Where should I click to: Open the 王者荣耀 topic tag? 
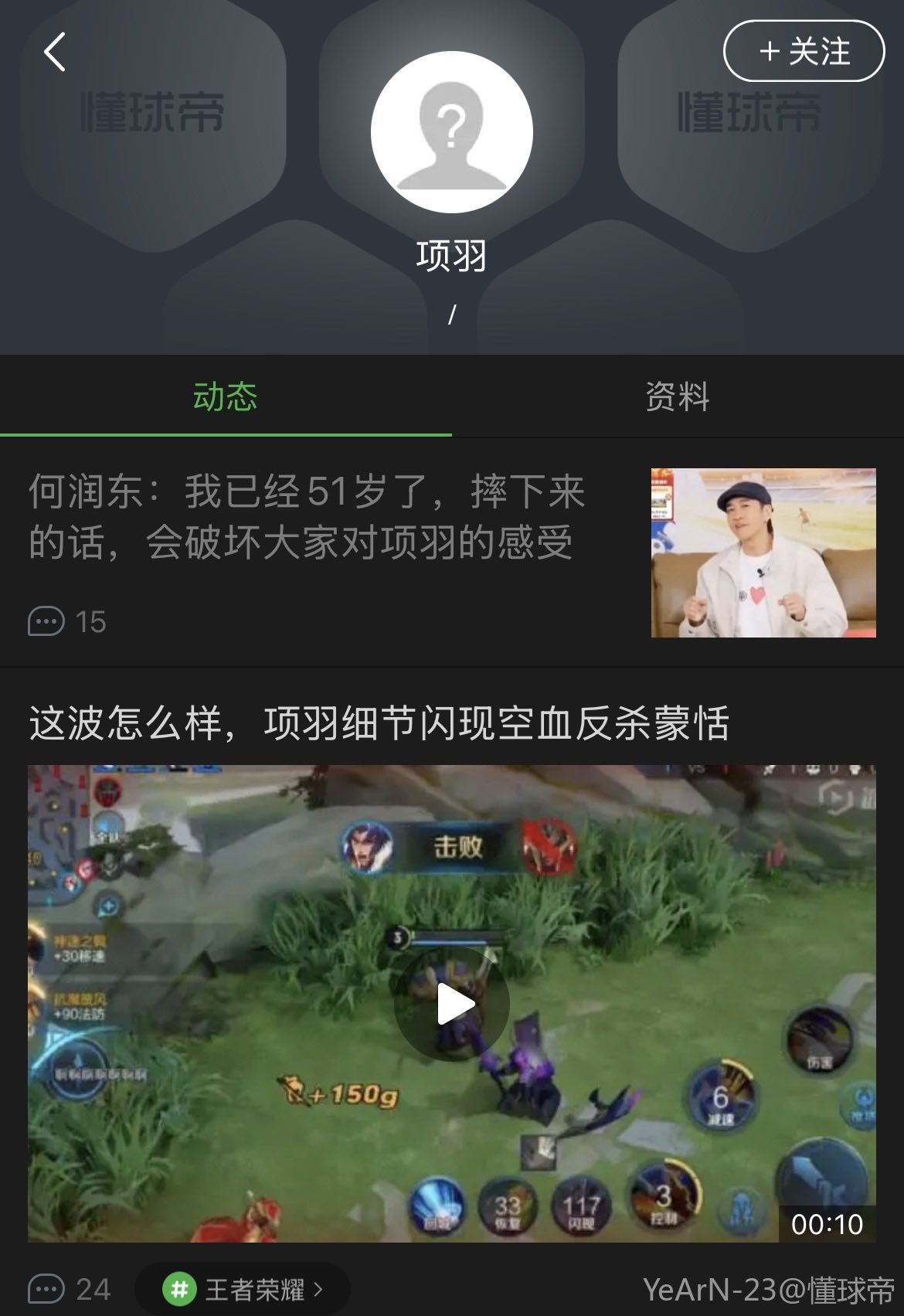coord(243,1289)
